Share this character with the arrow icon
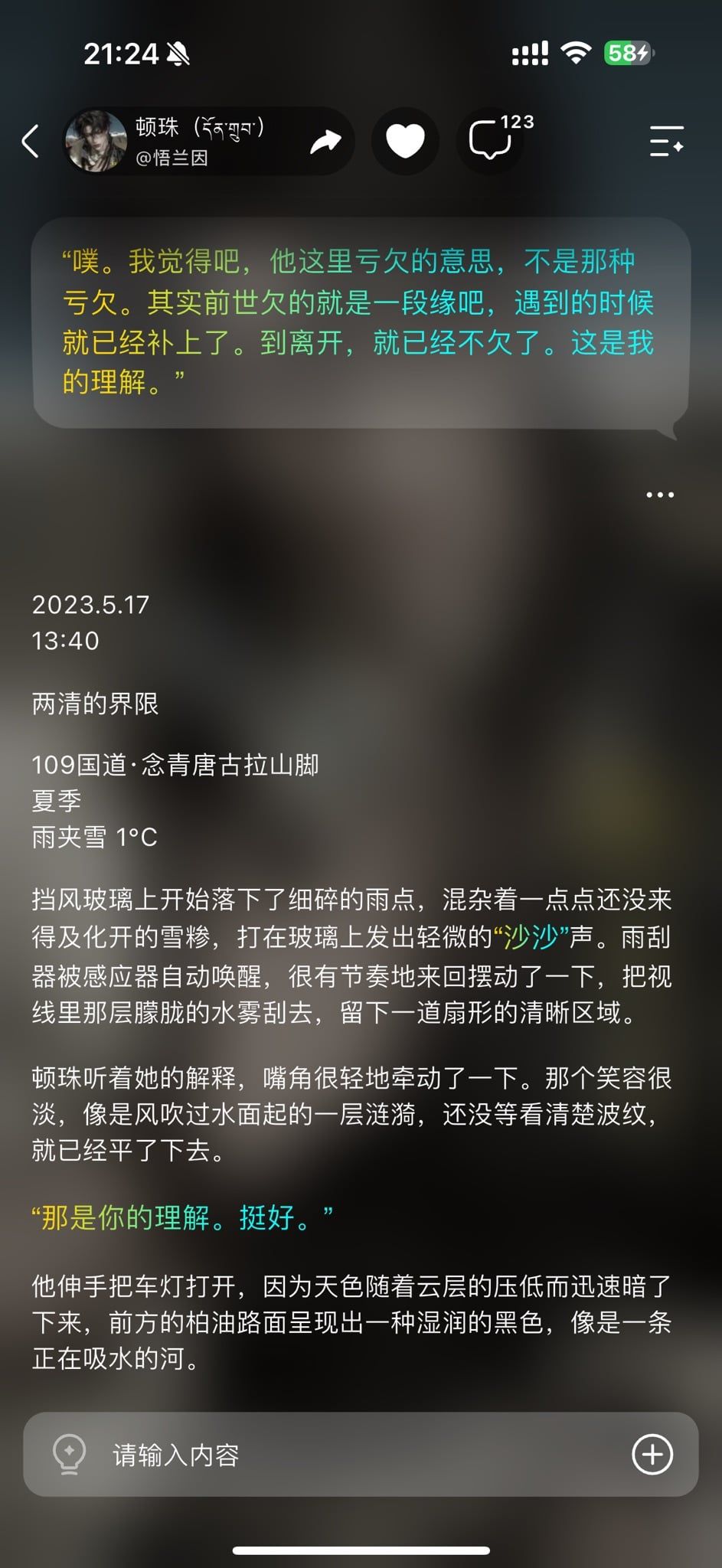 (x=325, y=142)
